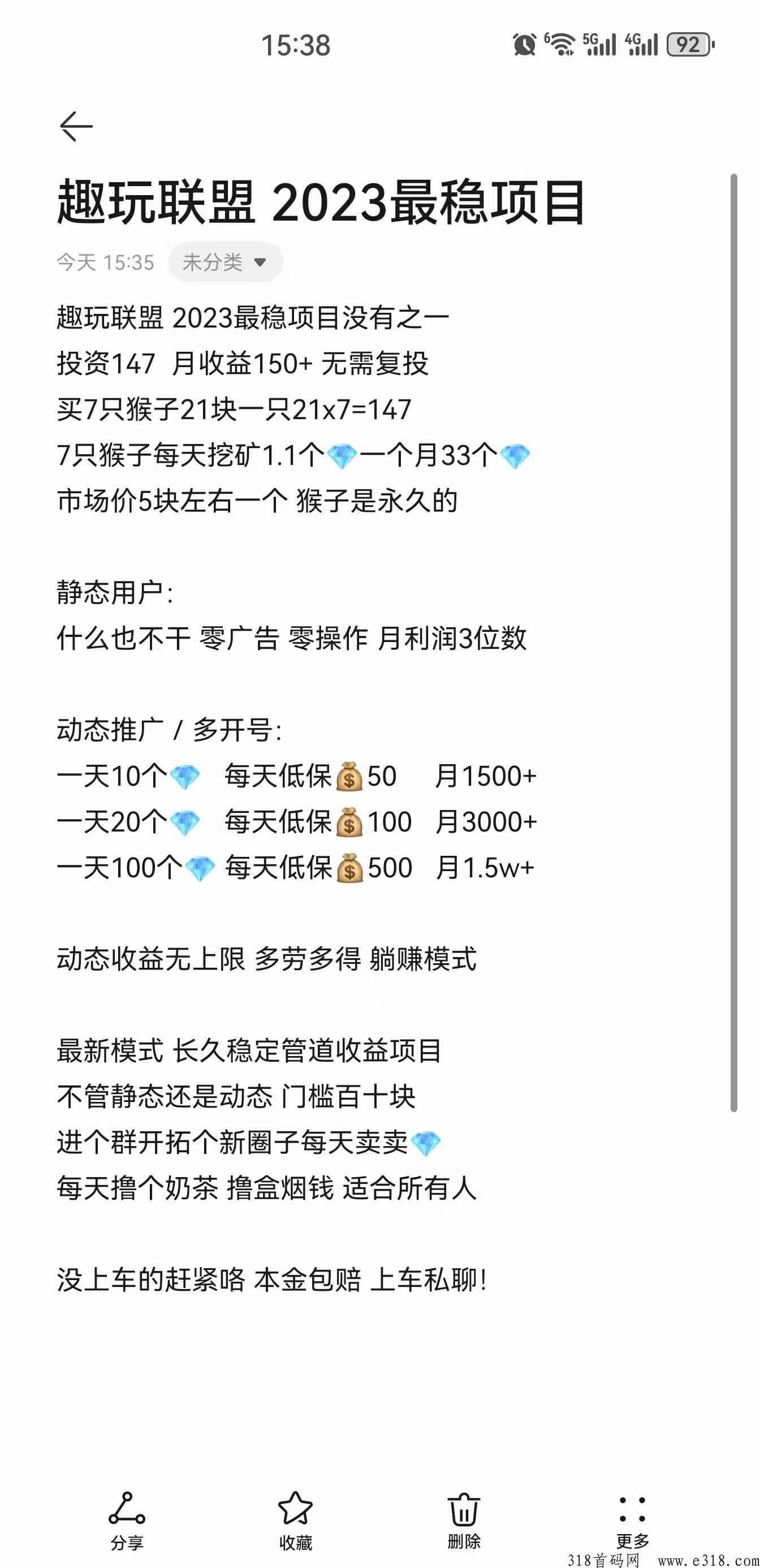Image resolution: width=760 pixels, height=1568 pixels.
Task: Go back using the arrow icon
Action: click(x=76, y=126)
